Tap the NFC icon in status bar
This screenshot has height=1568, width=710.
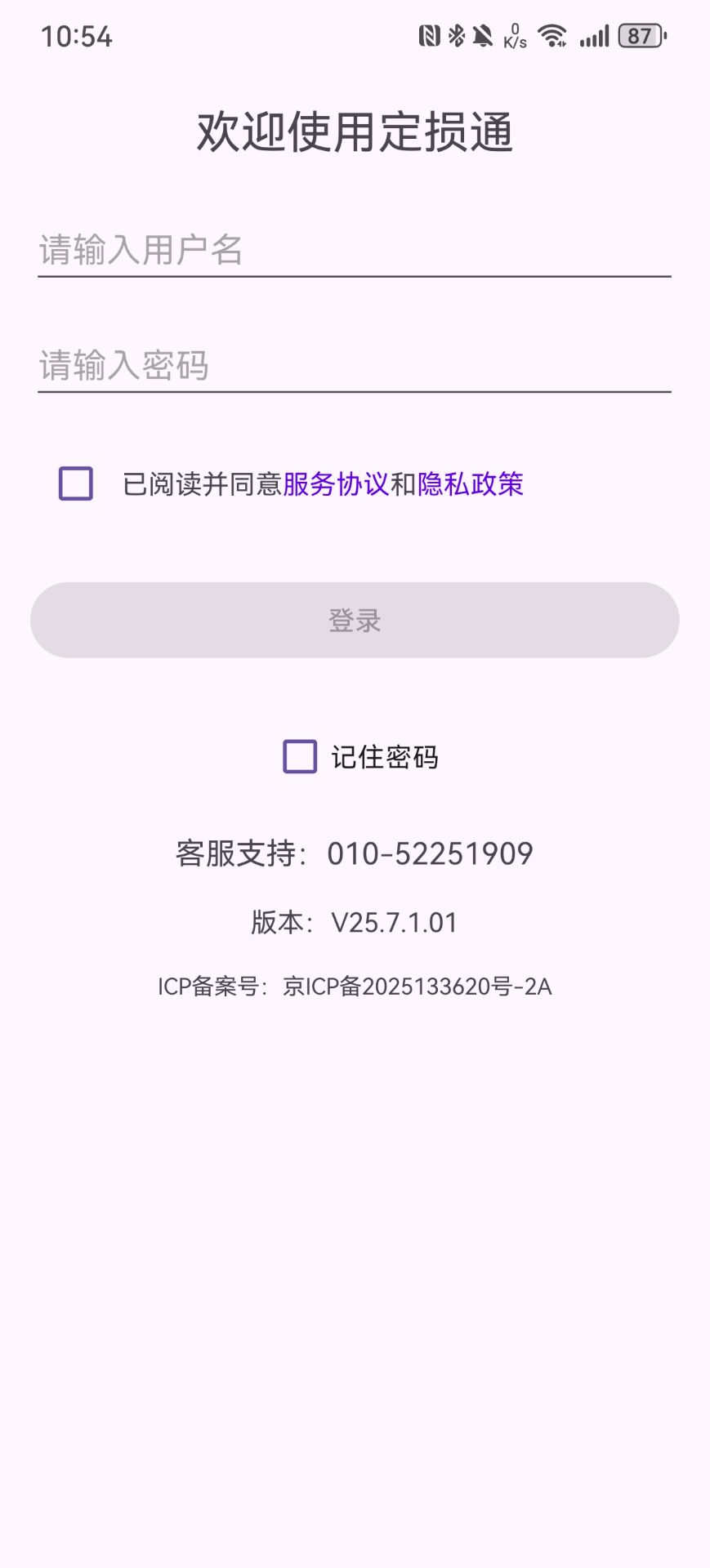tap(429, 34)
